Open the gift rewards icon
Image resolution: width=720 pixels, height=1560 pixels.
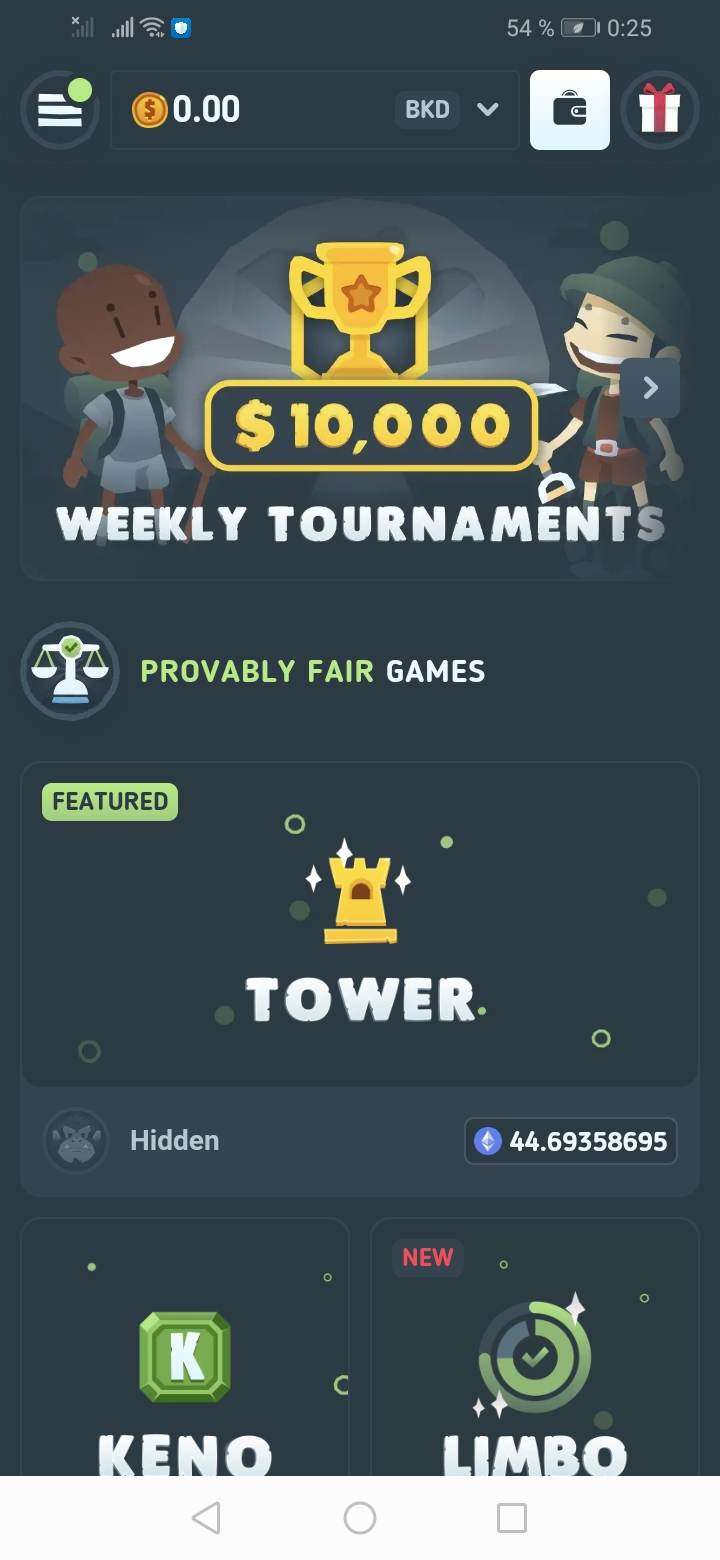pos(660,110)
